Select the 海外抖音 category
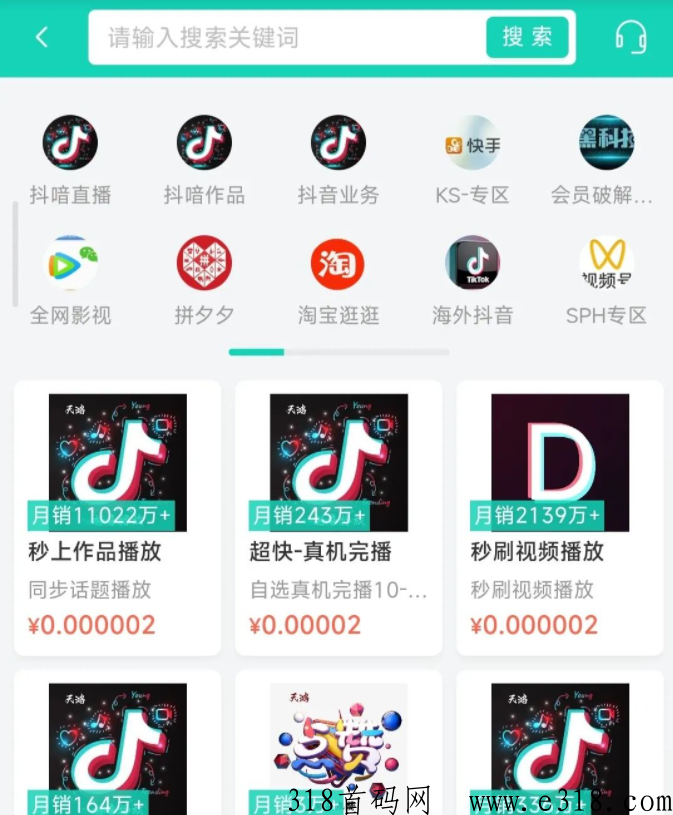673x815 pixels. pyautogui.click(x=472, y=281)
